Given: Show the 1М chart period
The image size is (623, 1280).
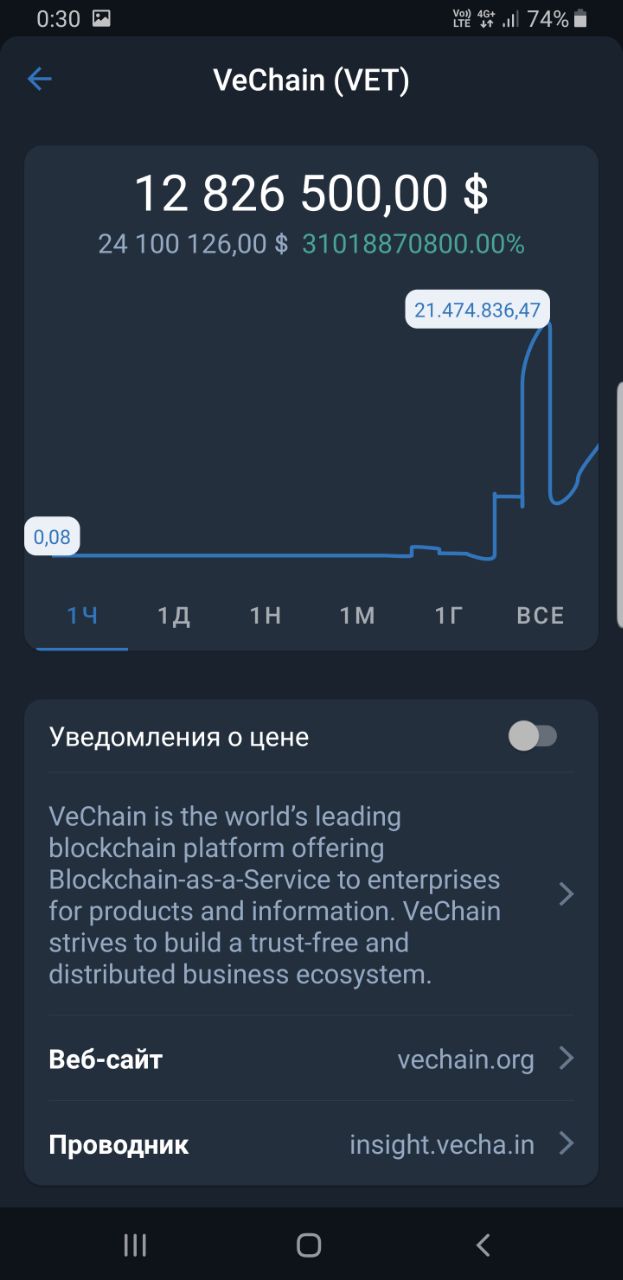Looking at the screenshot, I should point(357,616).
